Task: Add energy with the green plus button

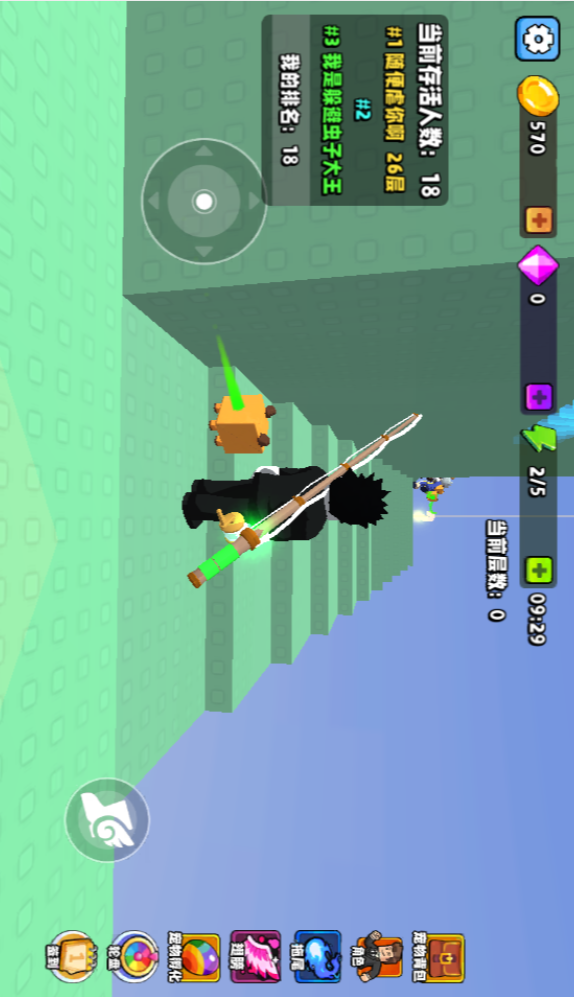Action: 539,570
